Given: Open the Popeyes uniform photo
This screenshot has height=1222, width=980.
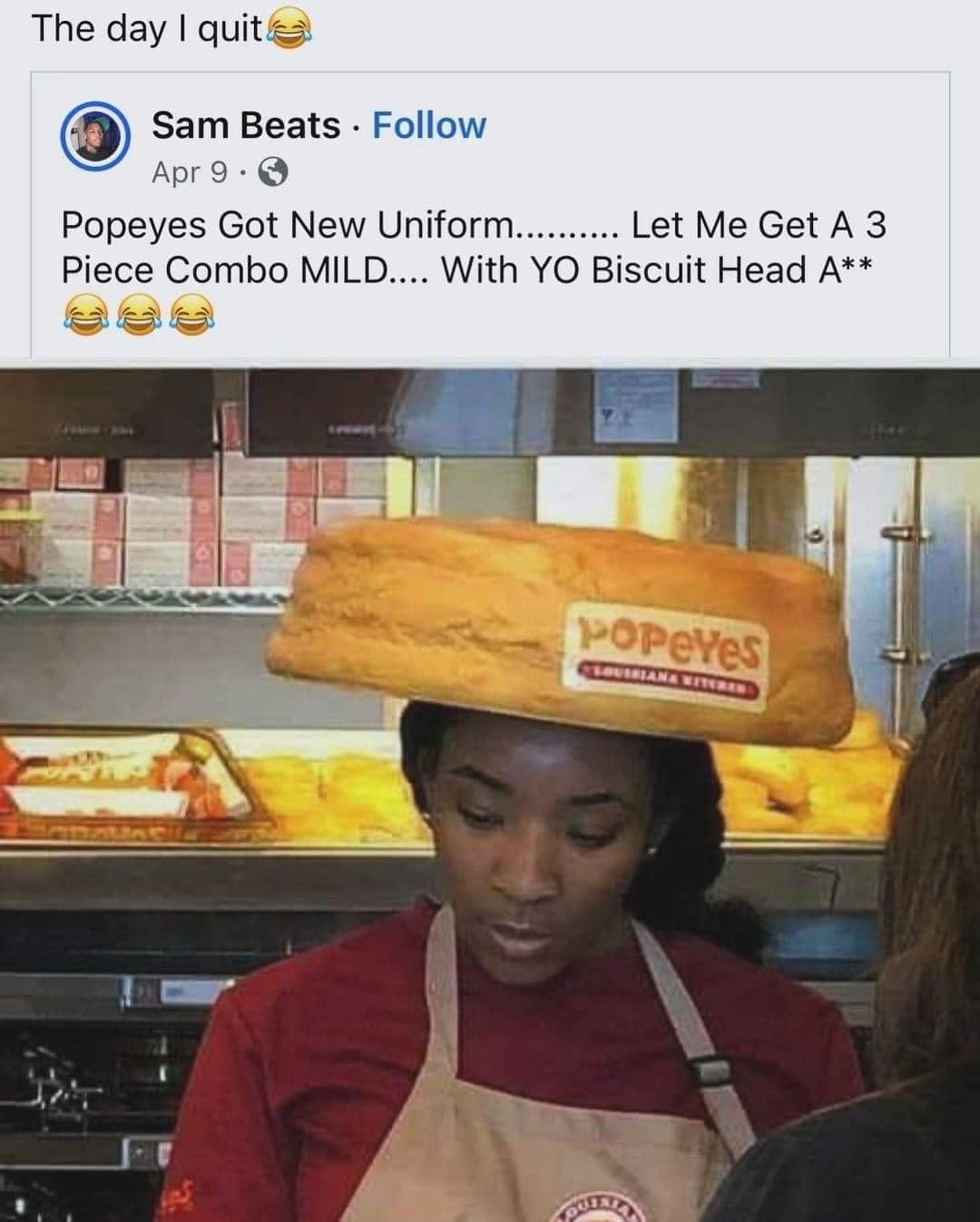Looking at the screenshot, I should coord(490,795).
